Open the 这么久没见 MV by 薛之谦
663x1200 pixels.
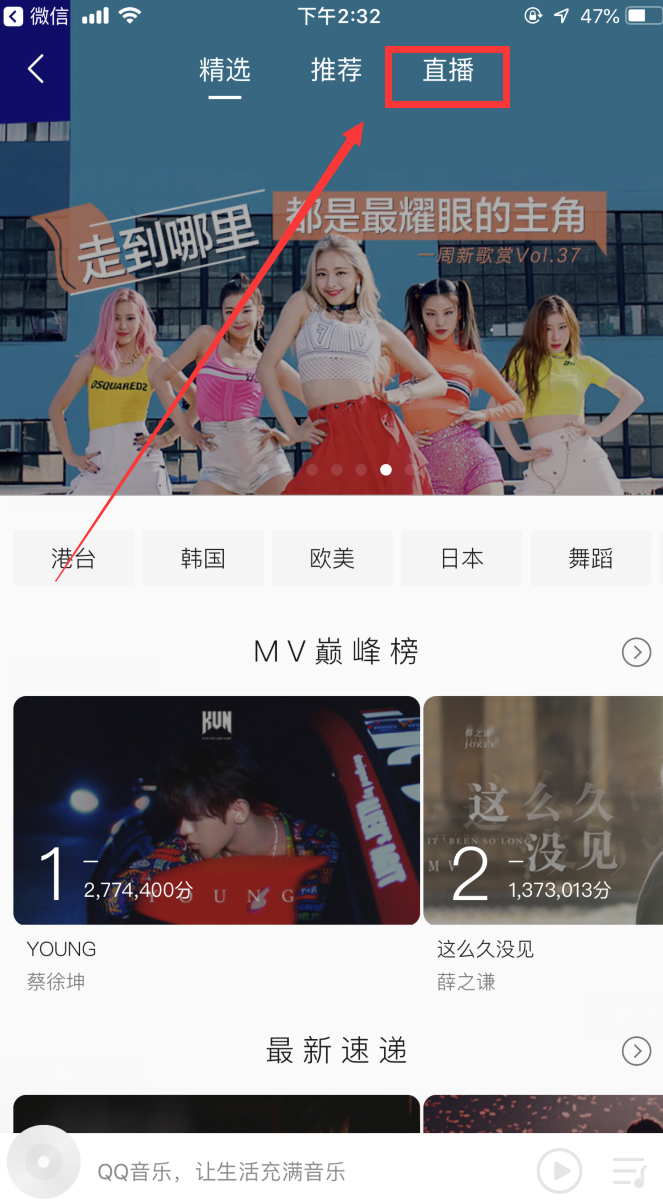pyautogui.click(x=542, y=810)
